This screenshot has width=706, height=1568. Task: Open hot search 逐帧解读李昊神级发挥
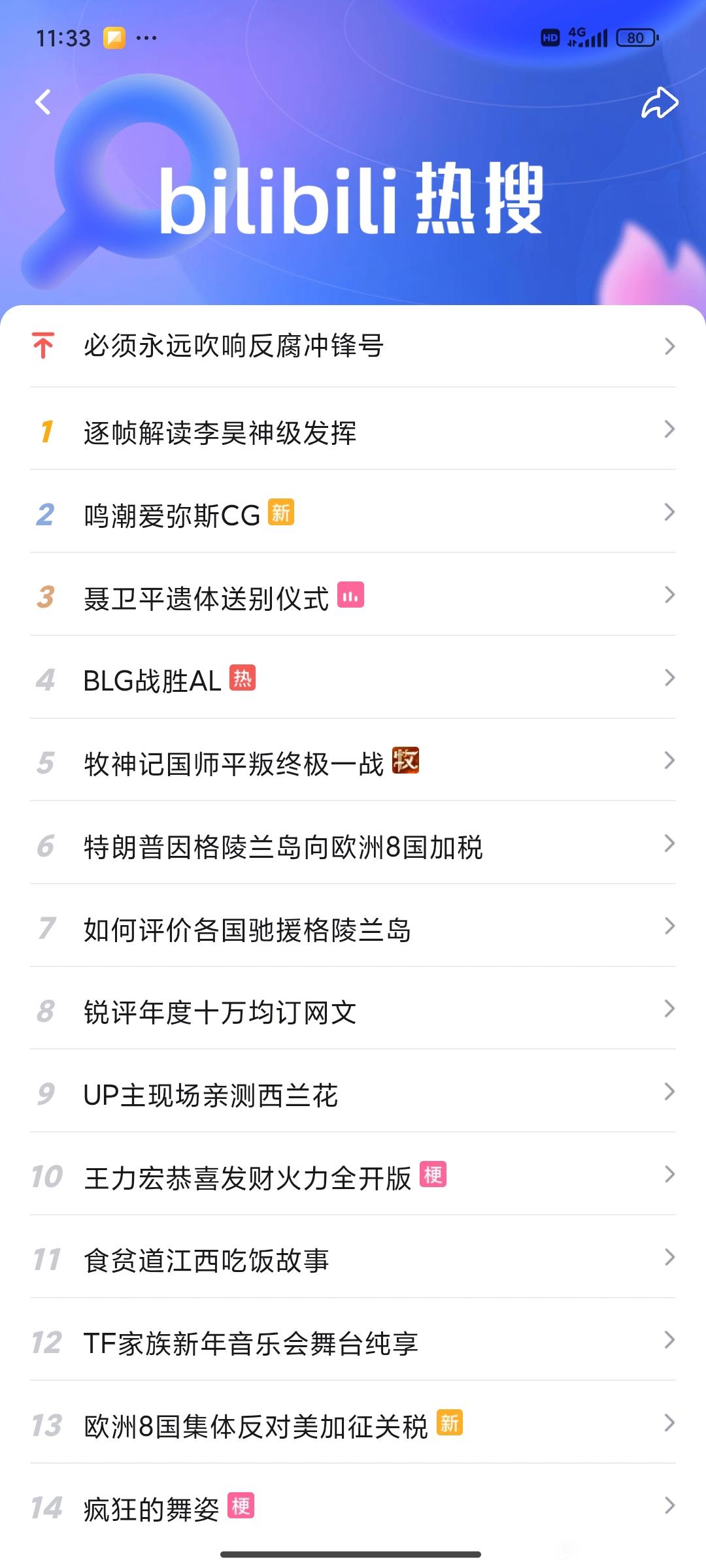click(220, 433)
